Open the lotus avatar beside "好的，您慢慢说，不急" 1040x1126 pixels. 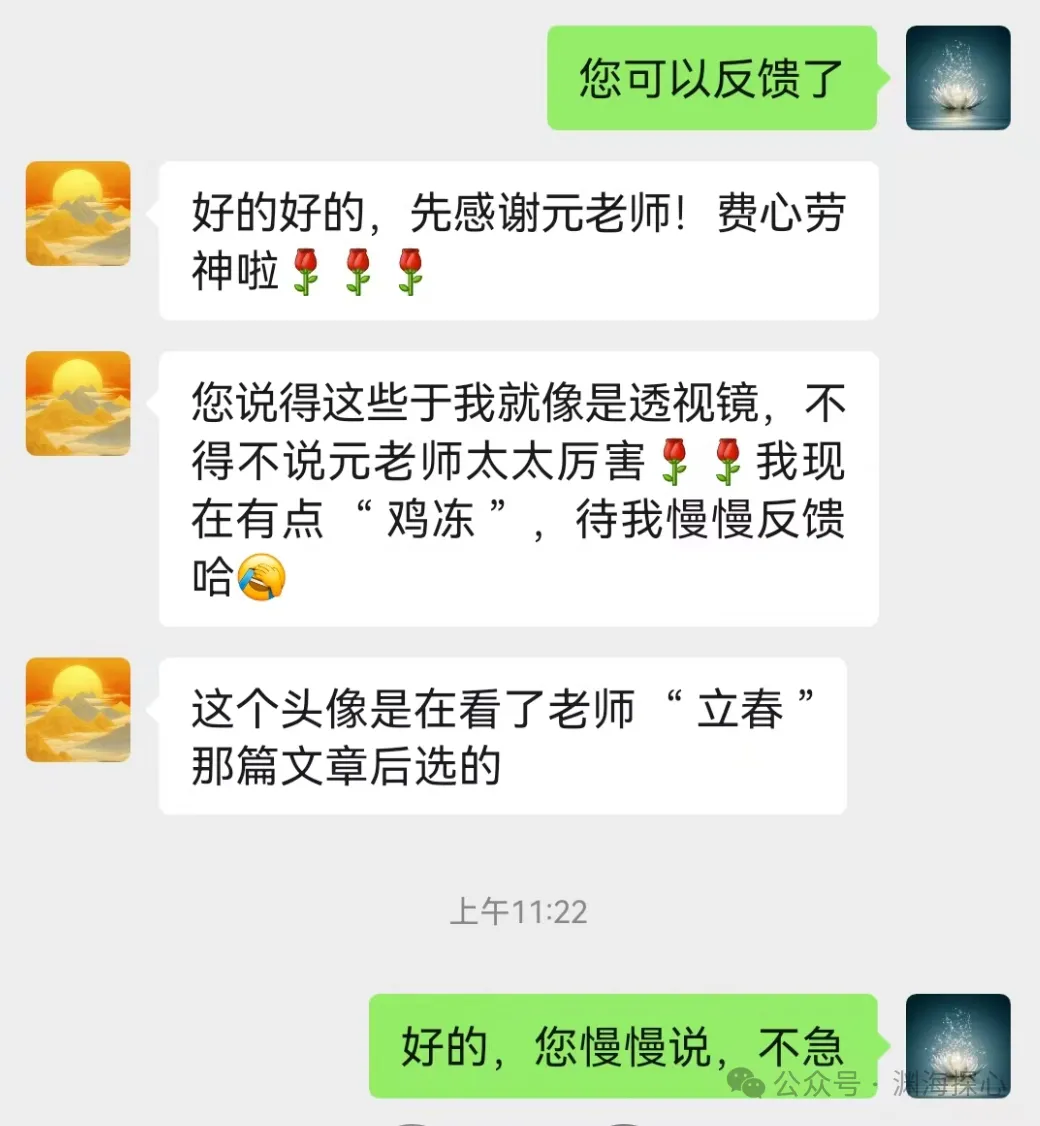pos(957,1045)
